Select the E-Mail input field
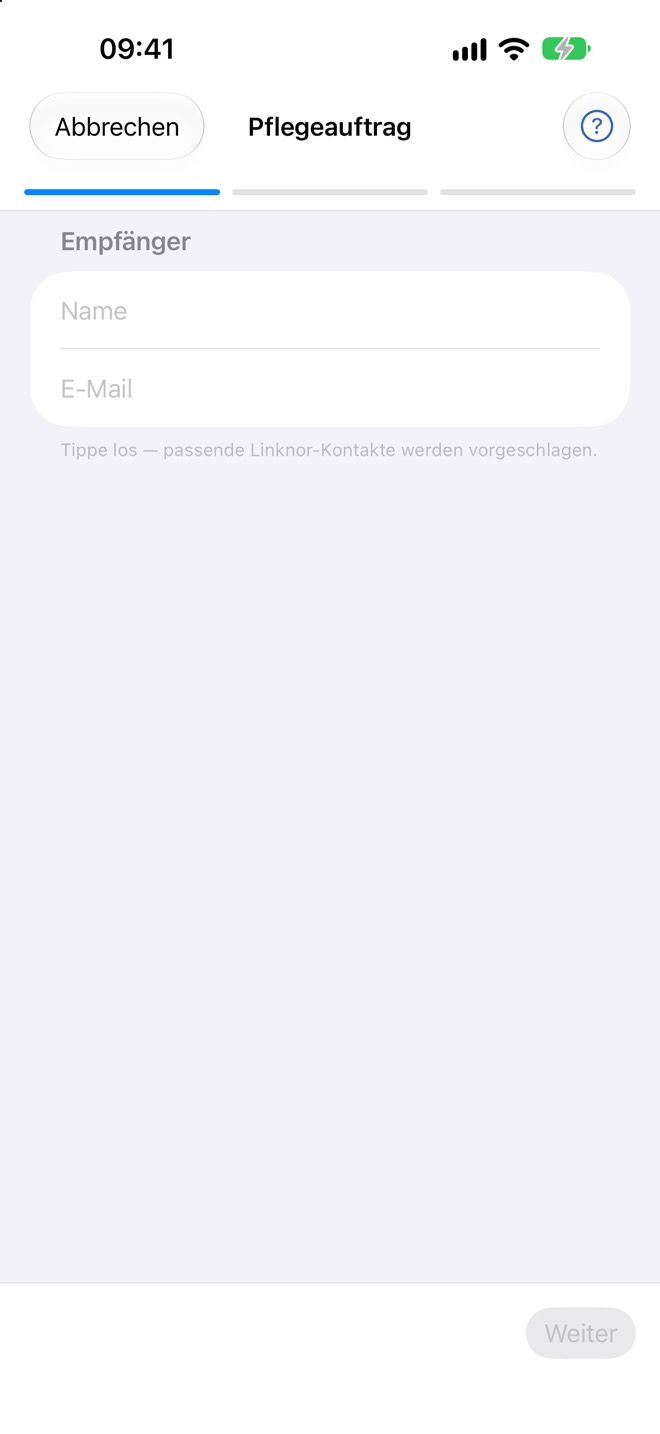 (x=330, y=388)
